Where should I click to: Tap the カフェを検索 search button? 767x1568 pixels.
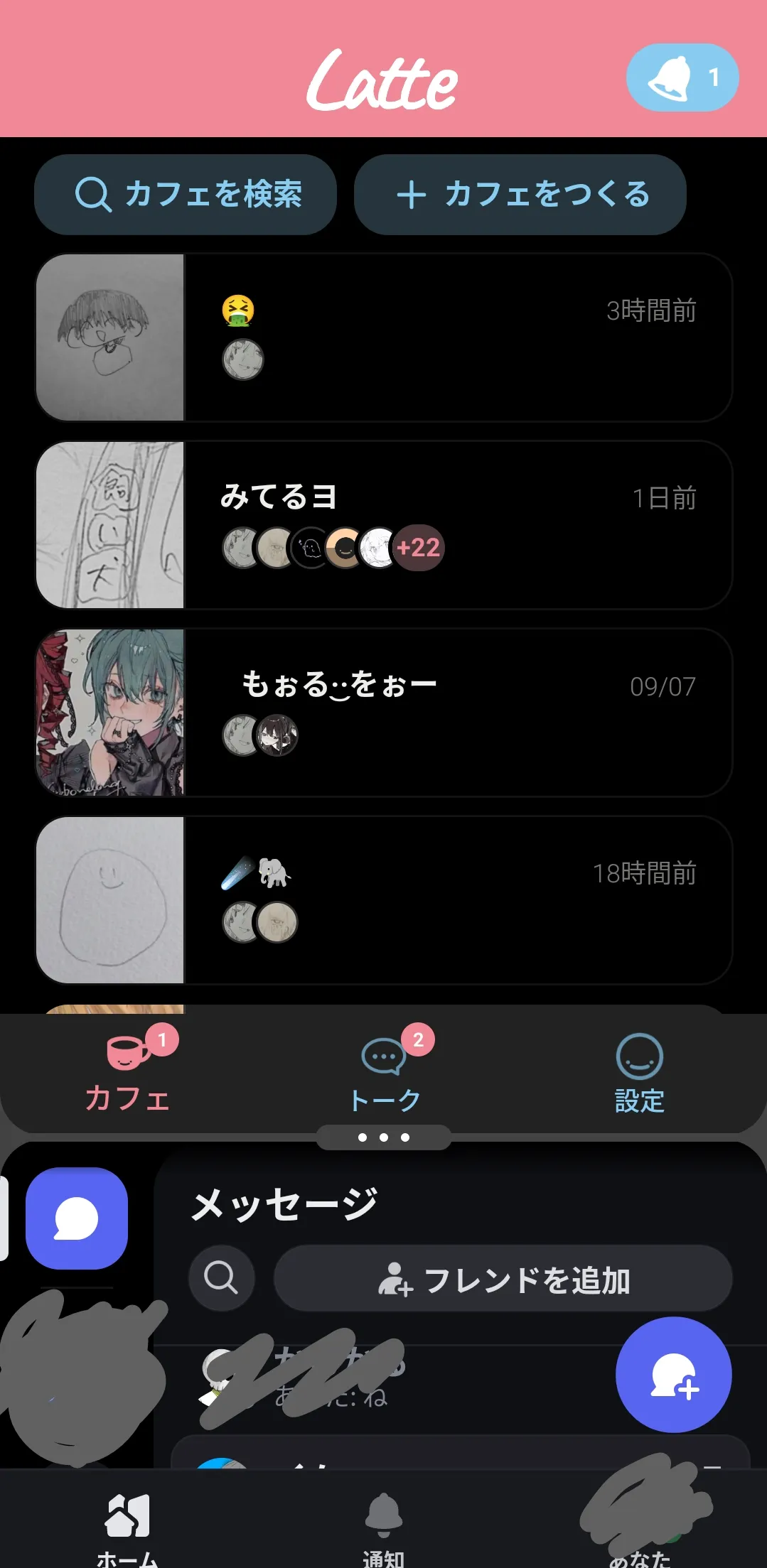tap(186, 195)
